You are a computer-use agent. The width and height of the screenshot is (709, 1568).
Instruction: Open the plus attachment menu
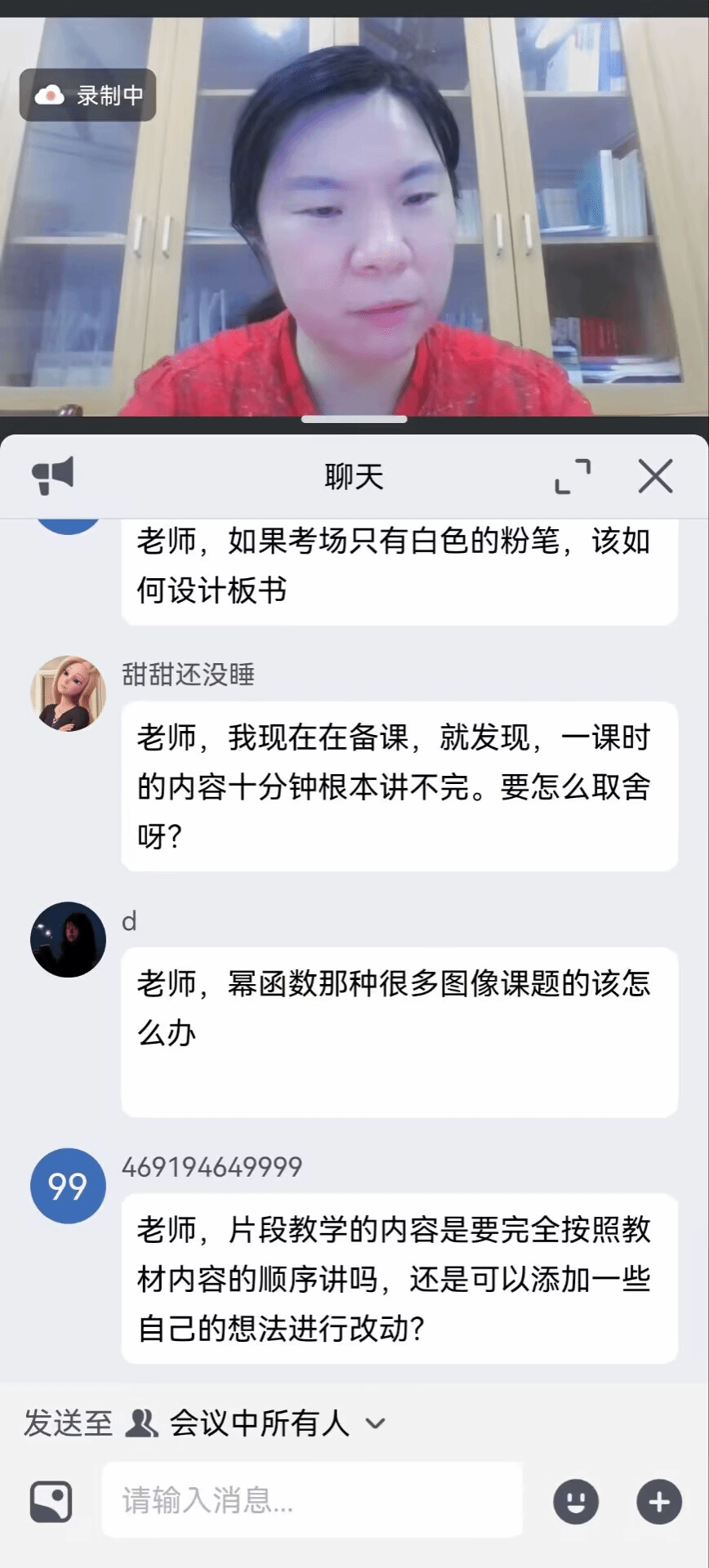click(659, 1501)
